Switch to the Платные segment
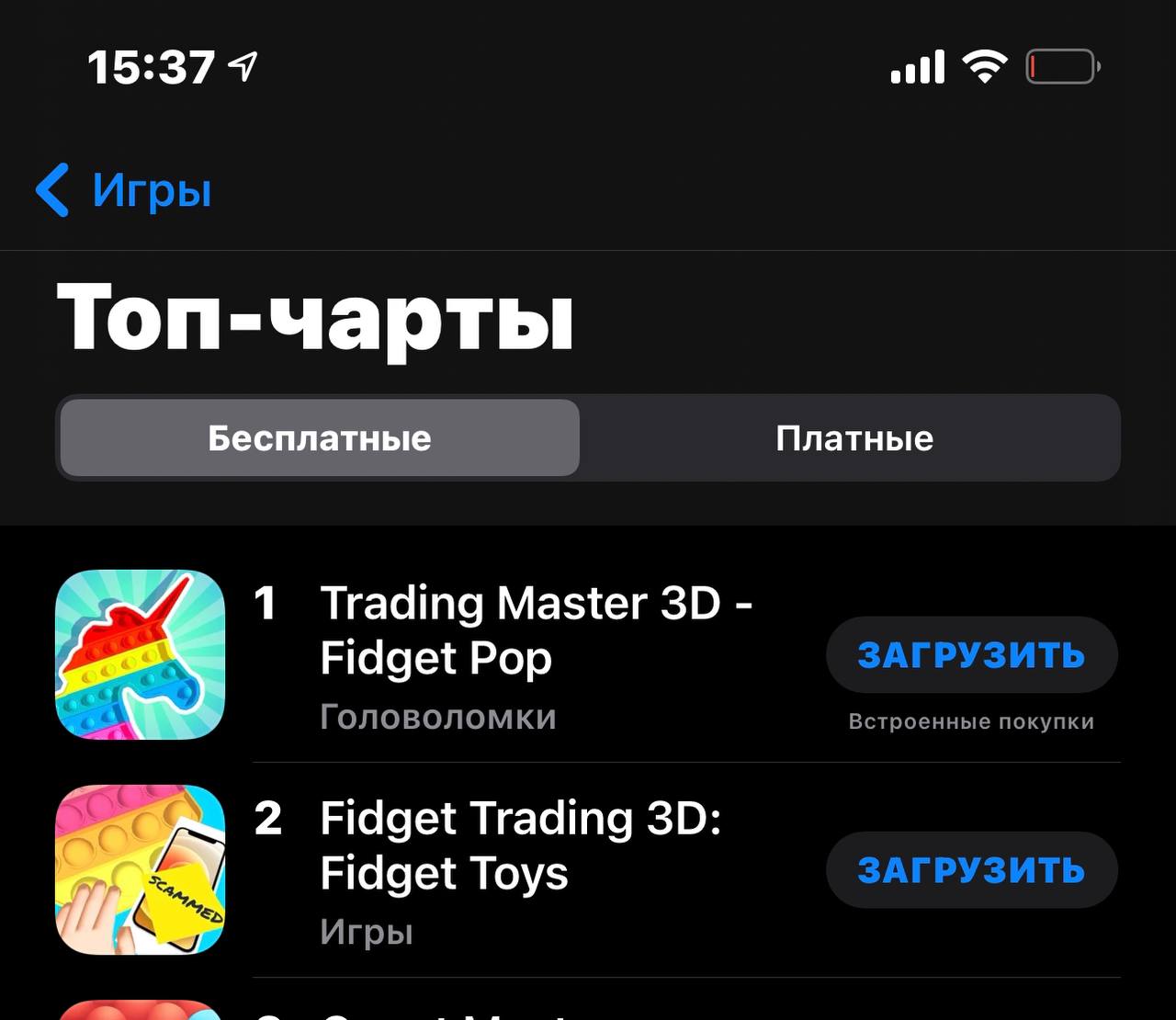This screenshot has width=1176, height=1020. [854, 438]
